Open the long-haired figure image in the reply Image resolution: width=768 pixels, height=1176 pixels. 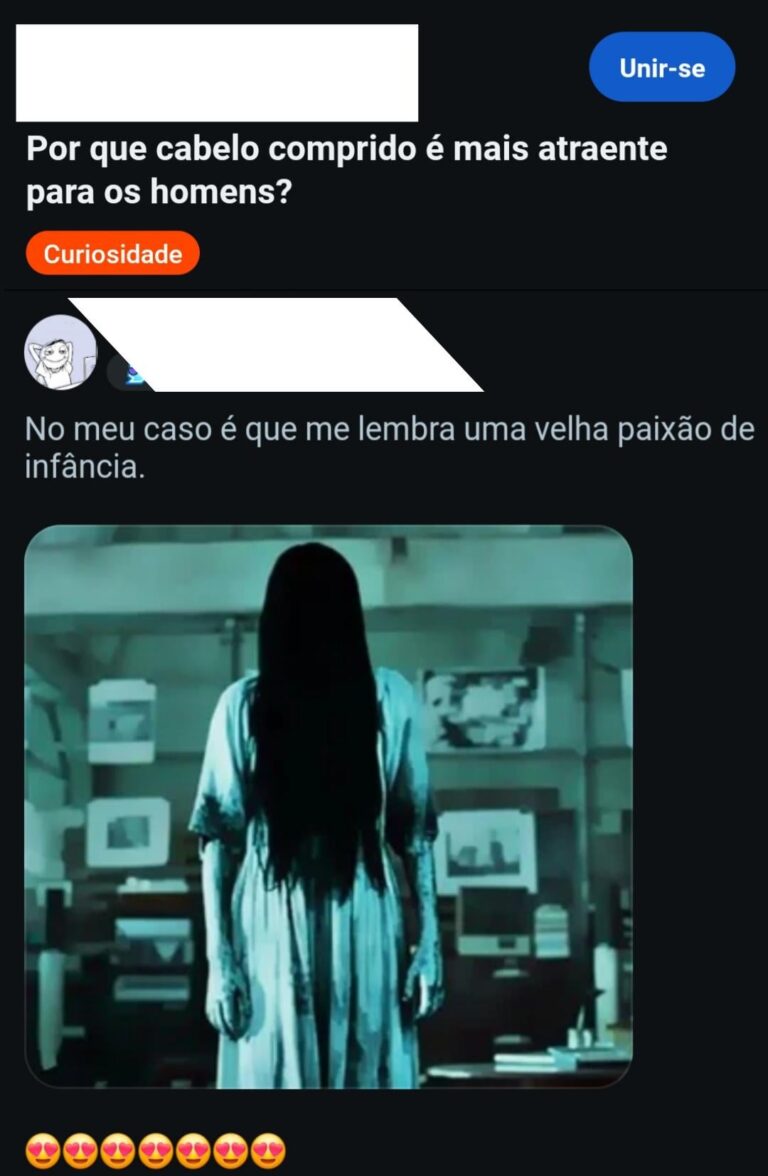328,806
